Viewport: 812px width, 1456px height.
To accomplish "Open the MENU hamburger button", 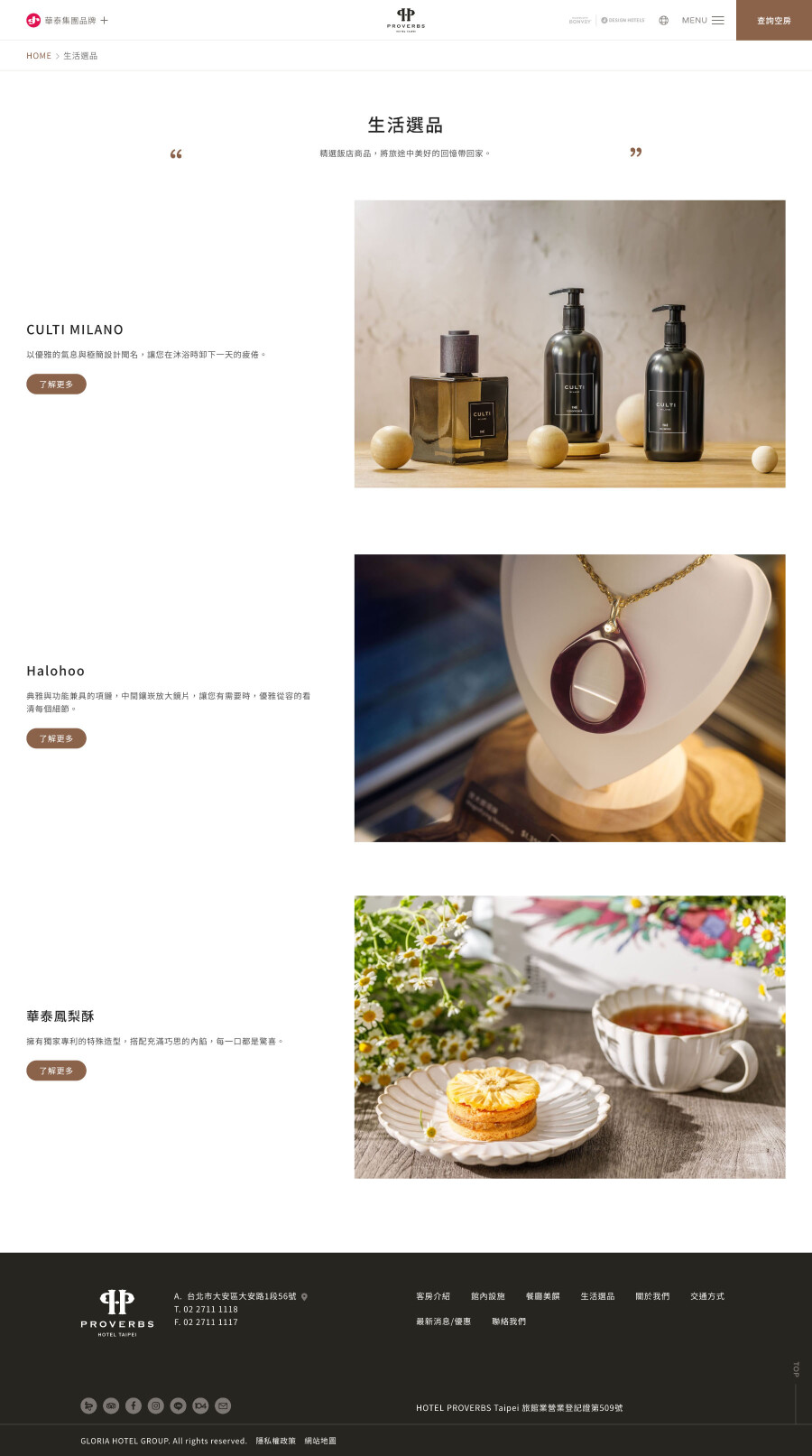I will click(703, 20).
